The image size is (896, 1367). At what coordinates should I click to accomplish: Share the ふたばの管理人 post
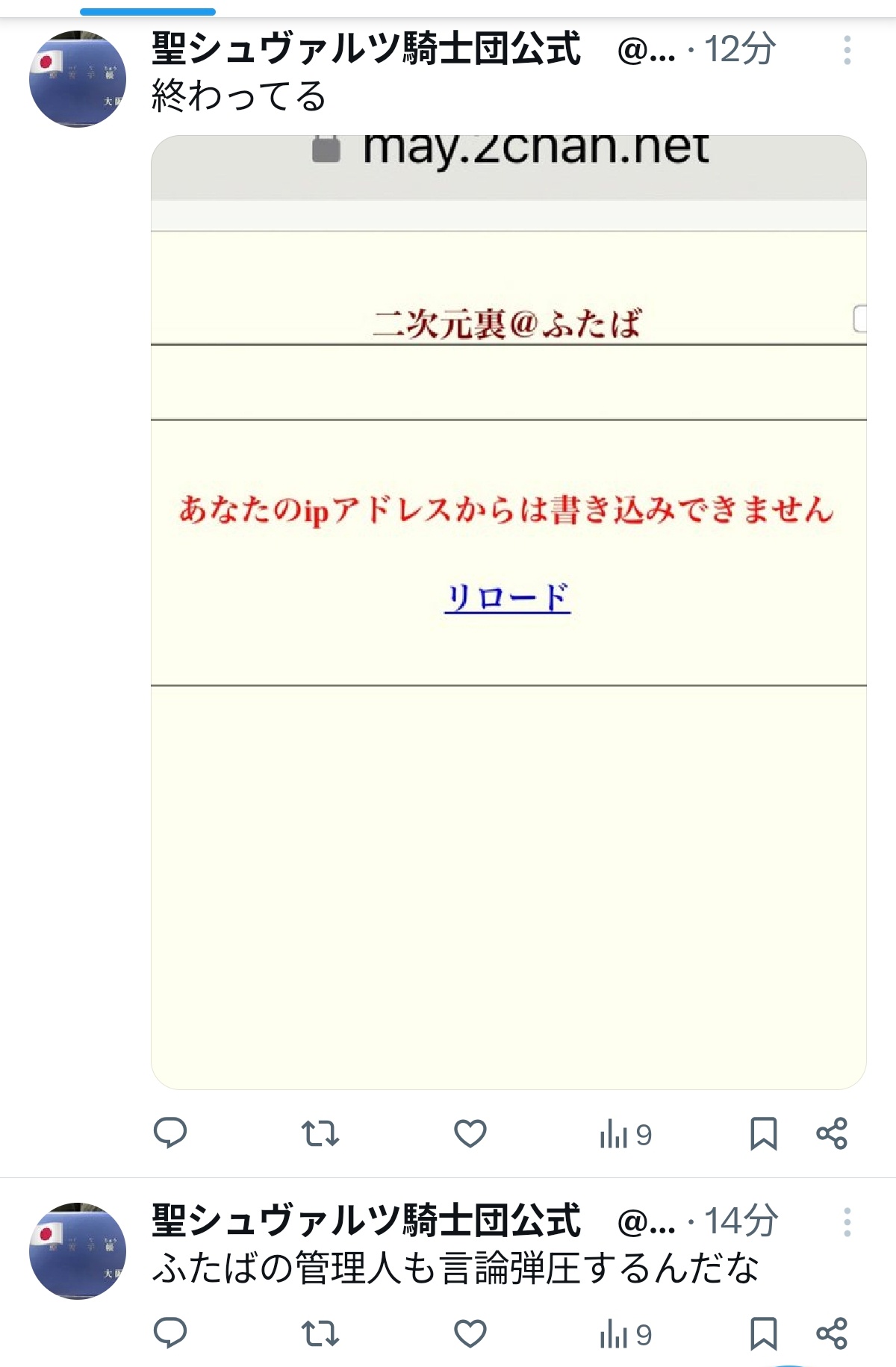pos(832,1333)
